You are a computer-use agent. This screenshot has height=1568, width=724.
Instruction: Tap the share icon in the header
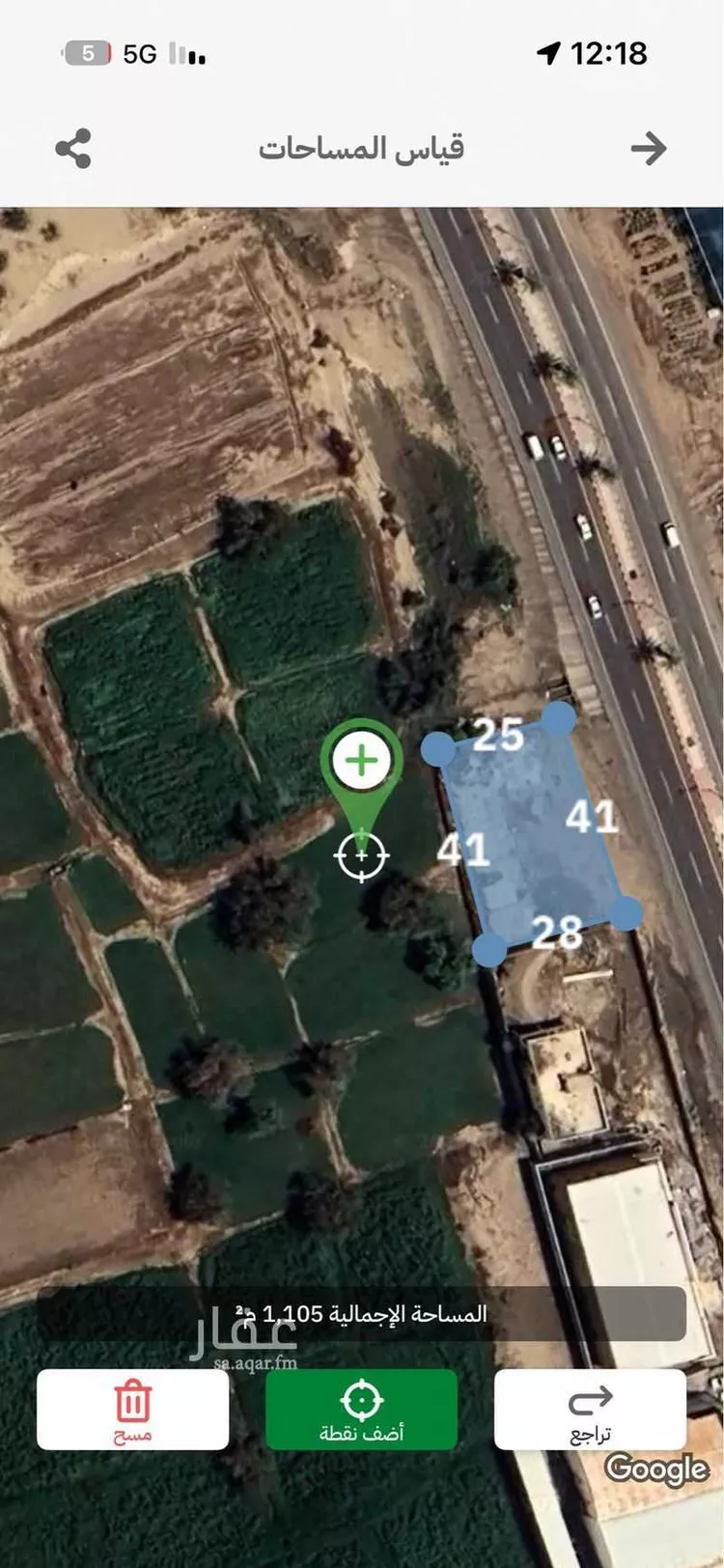(x=73, y=149)
